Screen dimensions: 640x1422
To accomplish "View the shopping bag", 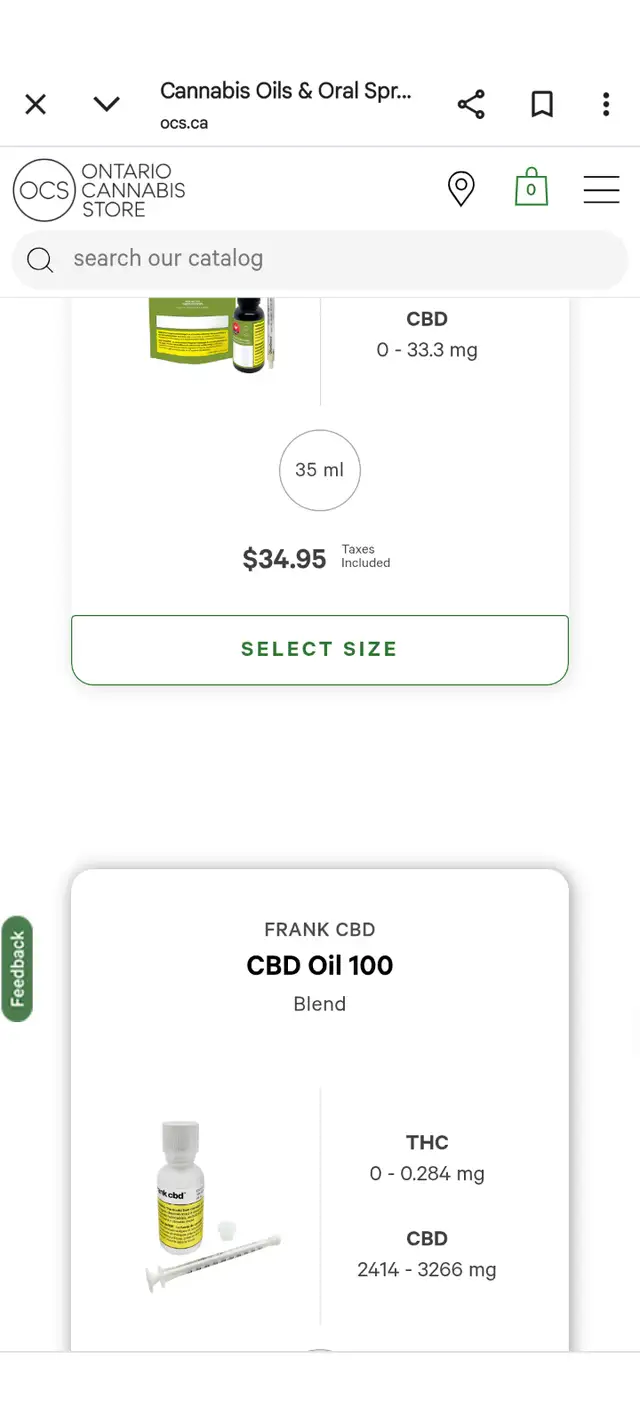I will (x=531, y=187).
